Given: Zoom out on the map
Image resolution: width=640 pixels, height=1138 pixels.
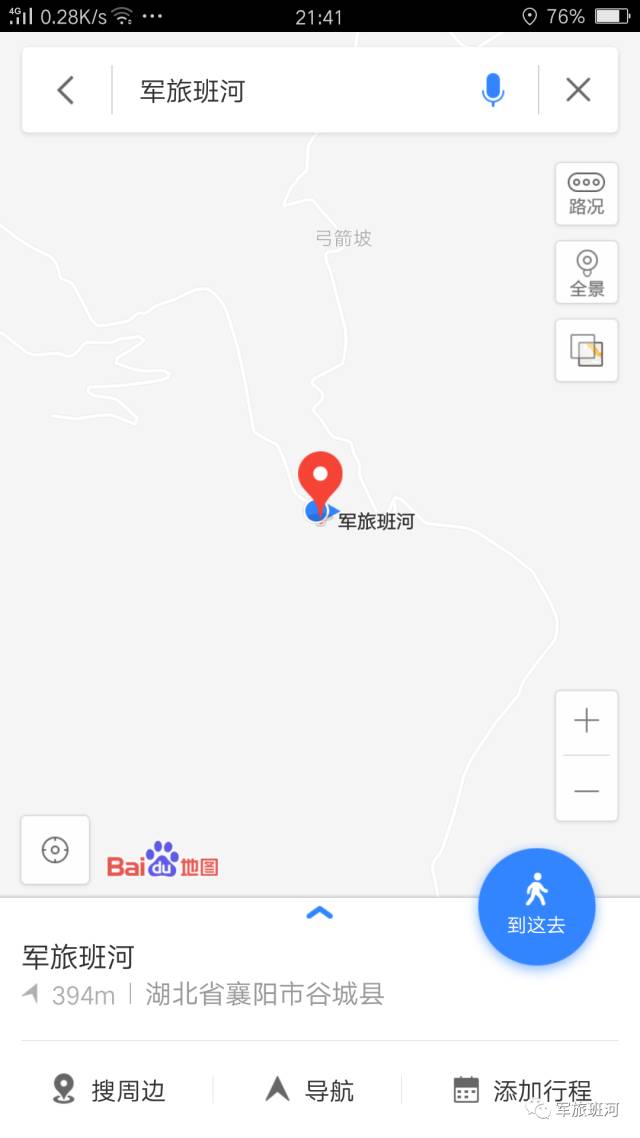Looking at the screenshot, I should click(x=586, y=790).
